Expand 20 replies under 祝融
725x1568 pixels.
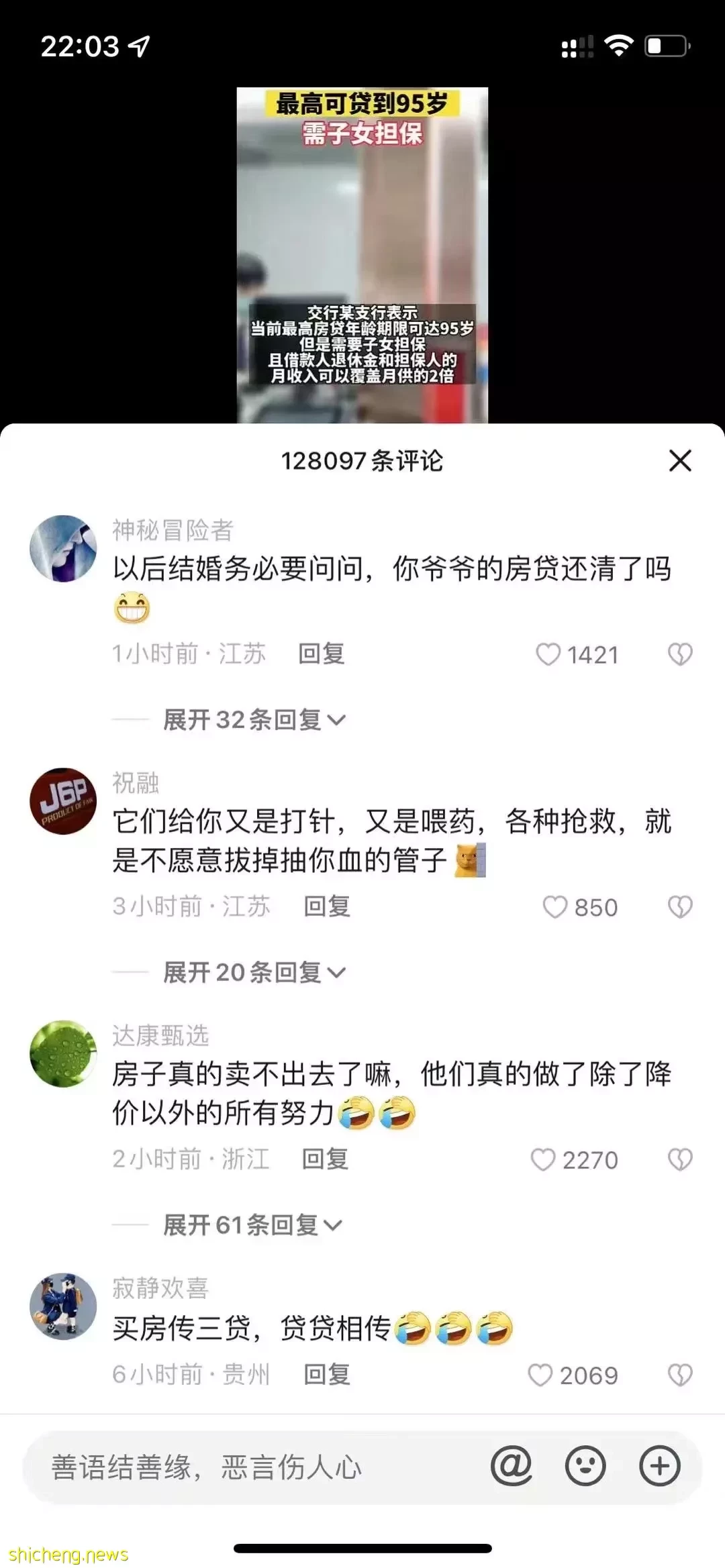pyautogui.click(x=254, y=972)
